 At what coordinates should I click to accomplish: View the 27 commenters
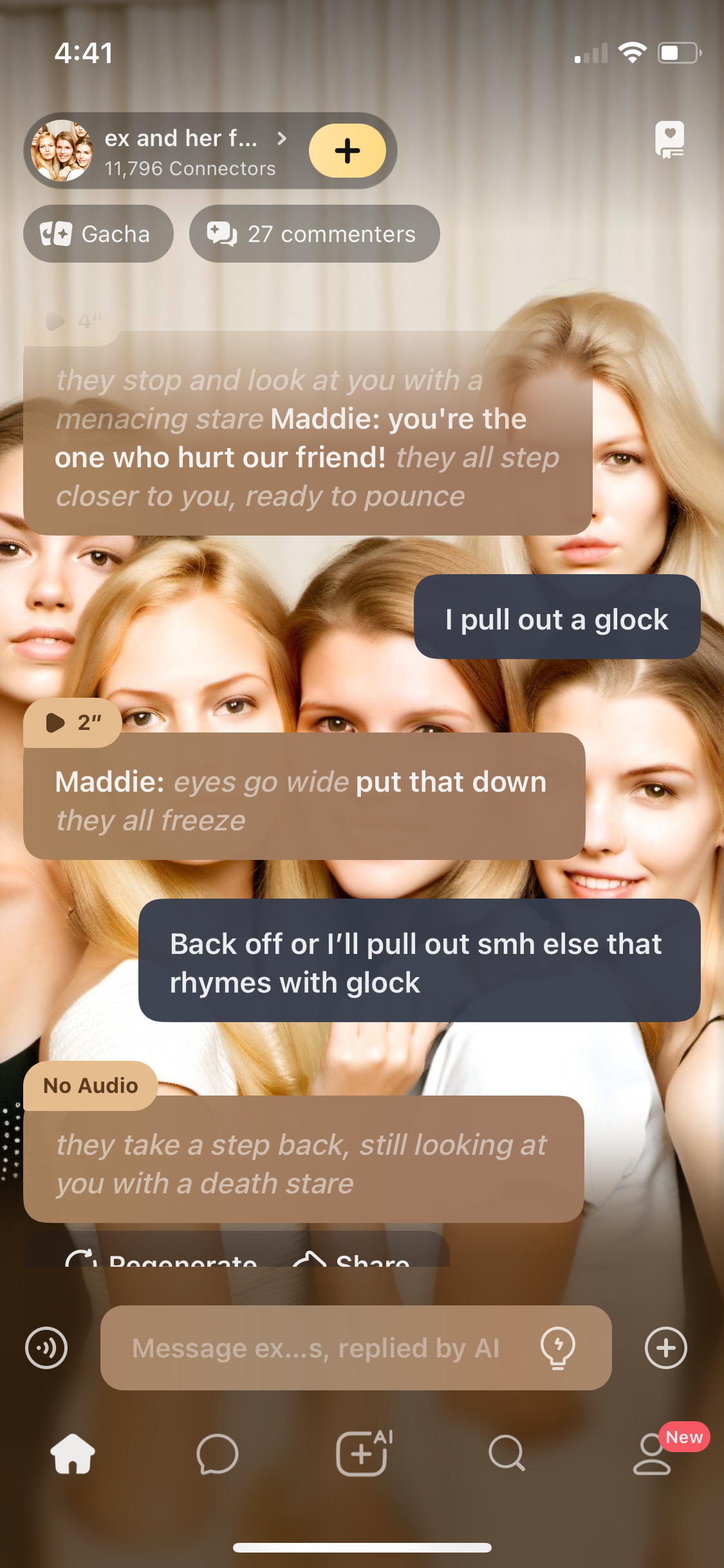pos(314,234)
